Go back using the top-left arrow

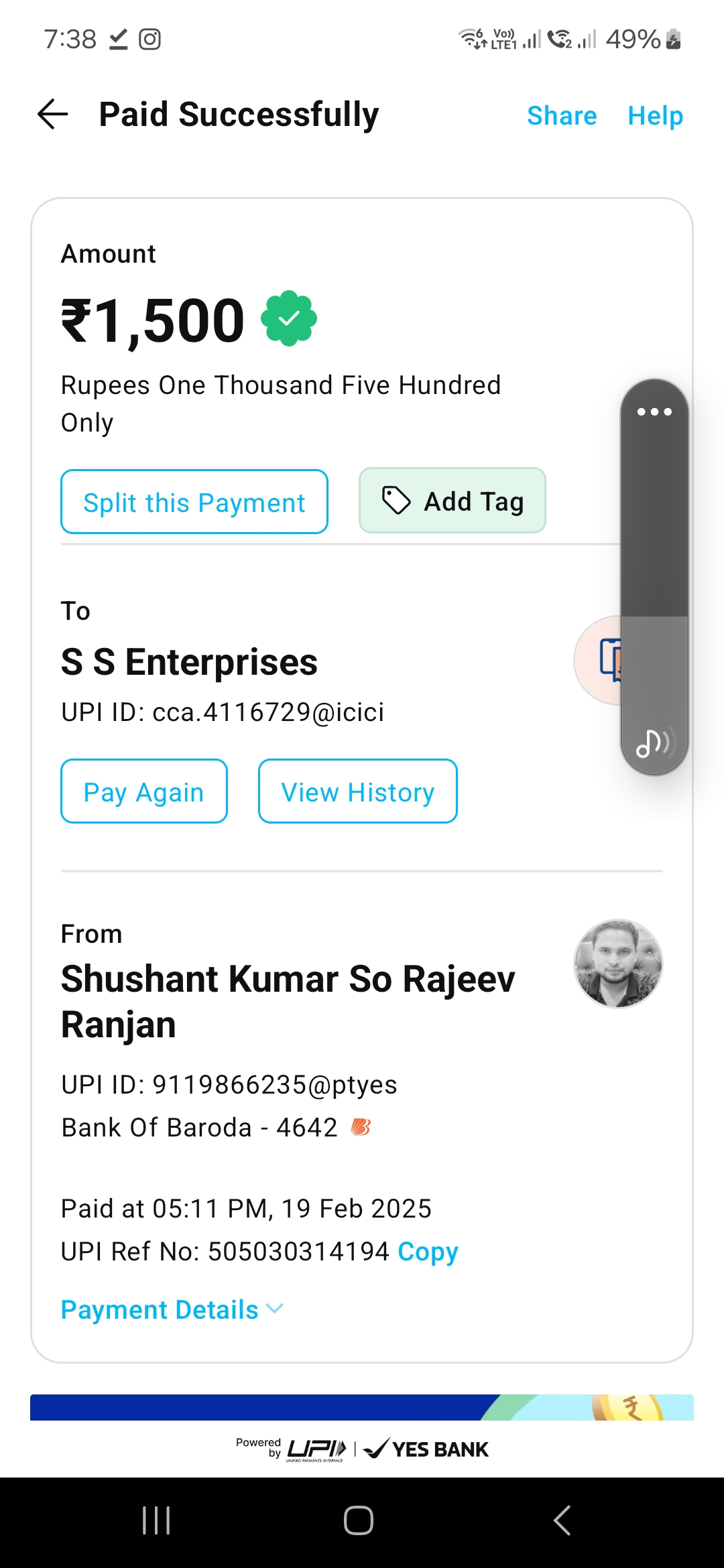[x=53, y=114]
